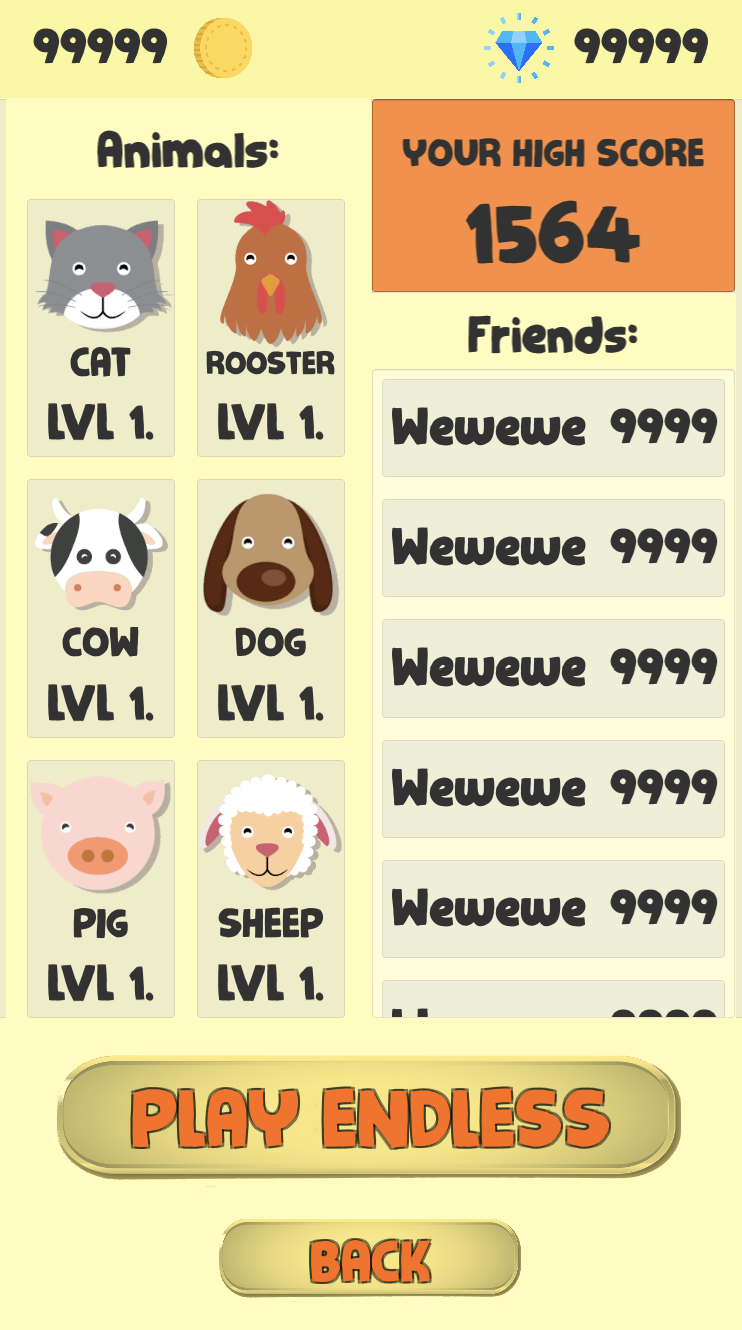Go back with the Back button
Screen dimensions: 742x1330
(370, 1258)
